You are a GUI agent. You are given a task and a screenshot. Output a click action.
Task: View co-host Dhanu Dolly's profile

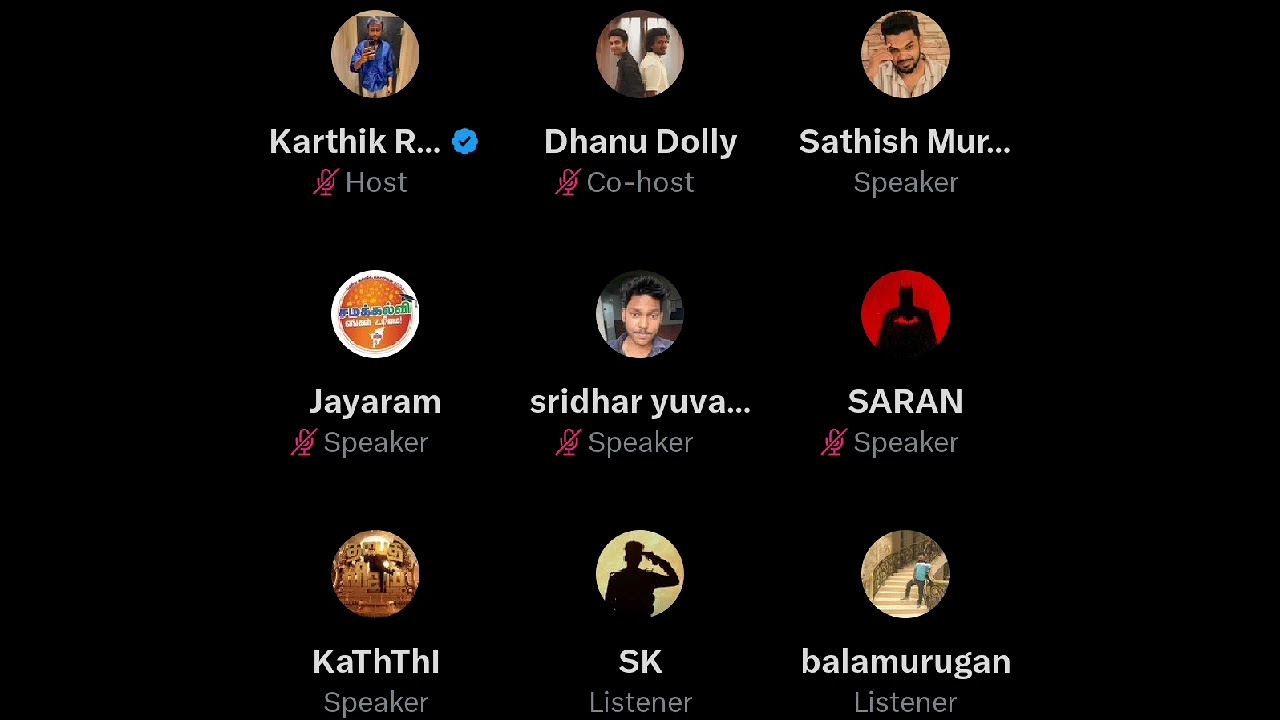coord(640,55)
